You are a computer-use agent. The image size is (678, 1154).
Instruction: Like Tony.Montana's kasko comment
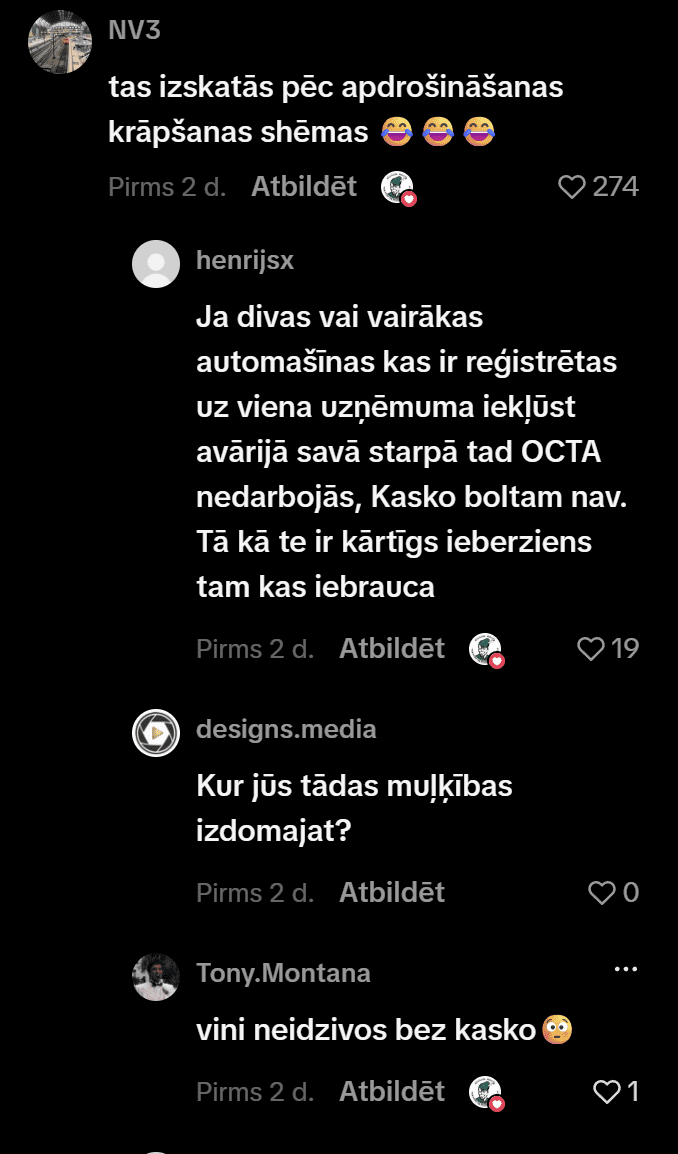pos(607,1092)
